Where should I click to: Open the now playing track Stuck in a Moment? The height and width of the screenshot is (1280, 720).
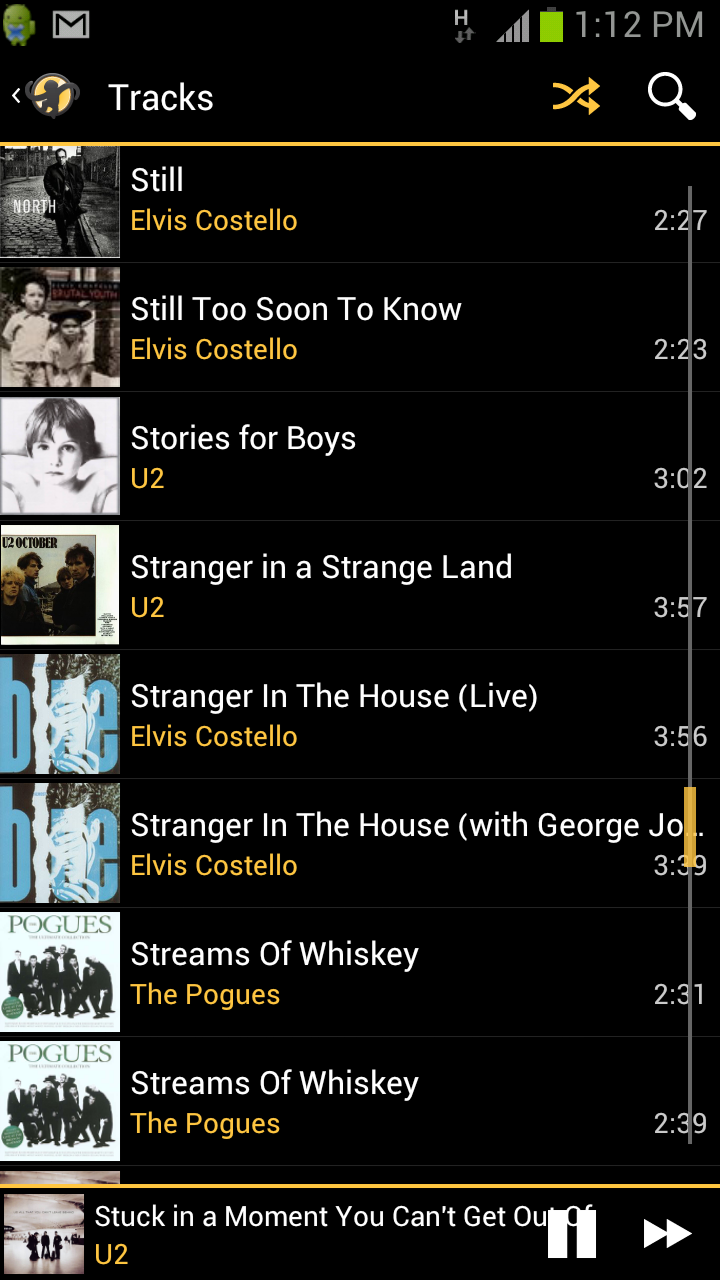pos(300,1234)
